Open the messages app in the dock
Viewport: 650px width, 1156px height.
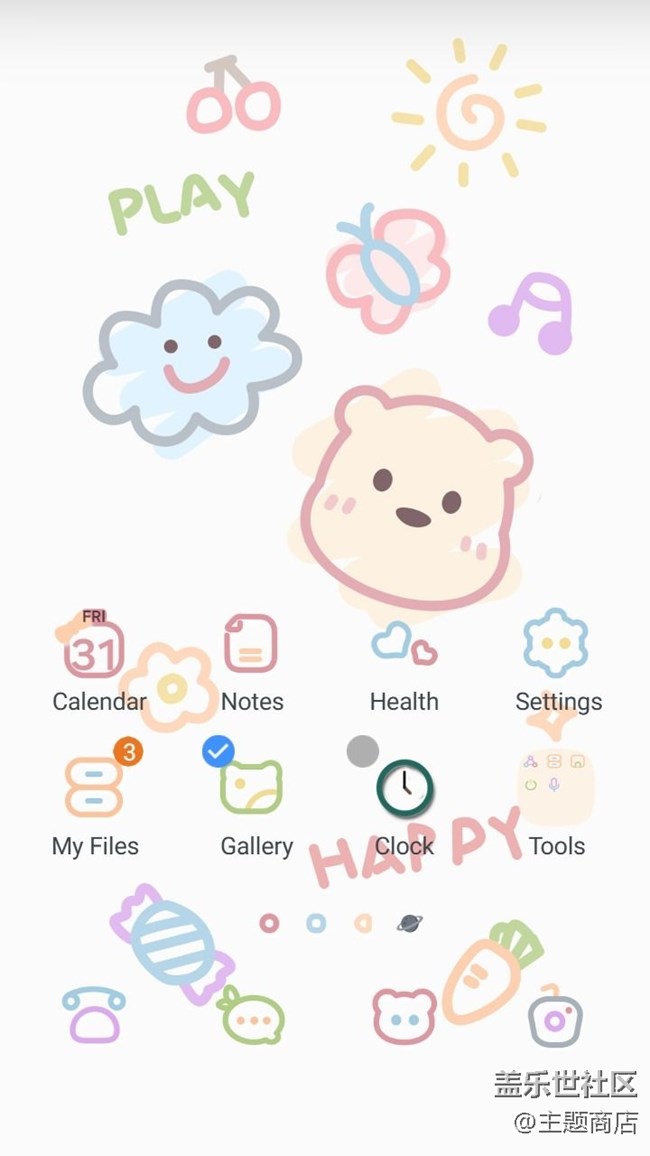[252, 1017]
